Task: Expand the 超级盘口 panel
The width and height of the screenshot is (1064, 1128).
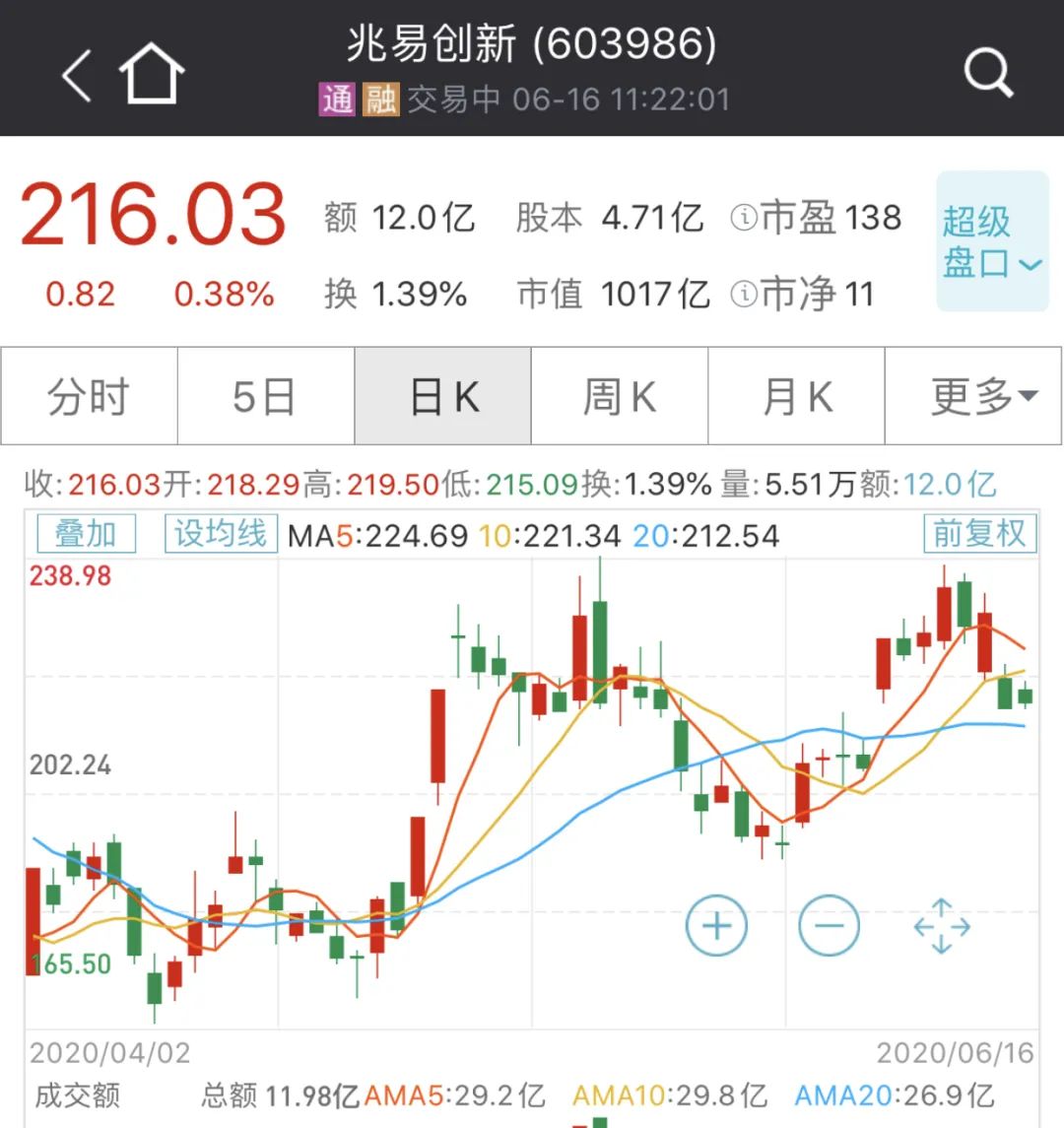Action: pyautogui.click(x=991, y=241)
